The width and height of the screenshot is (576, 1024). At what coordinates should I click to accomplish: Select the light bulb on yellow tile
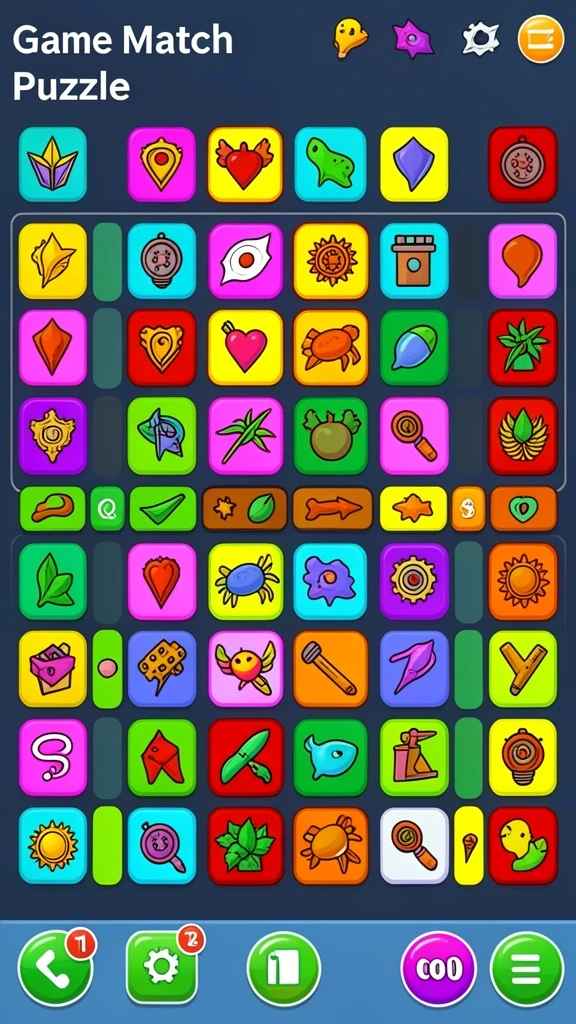pos(523,758)
